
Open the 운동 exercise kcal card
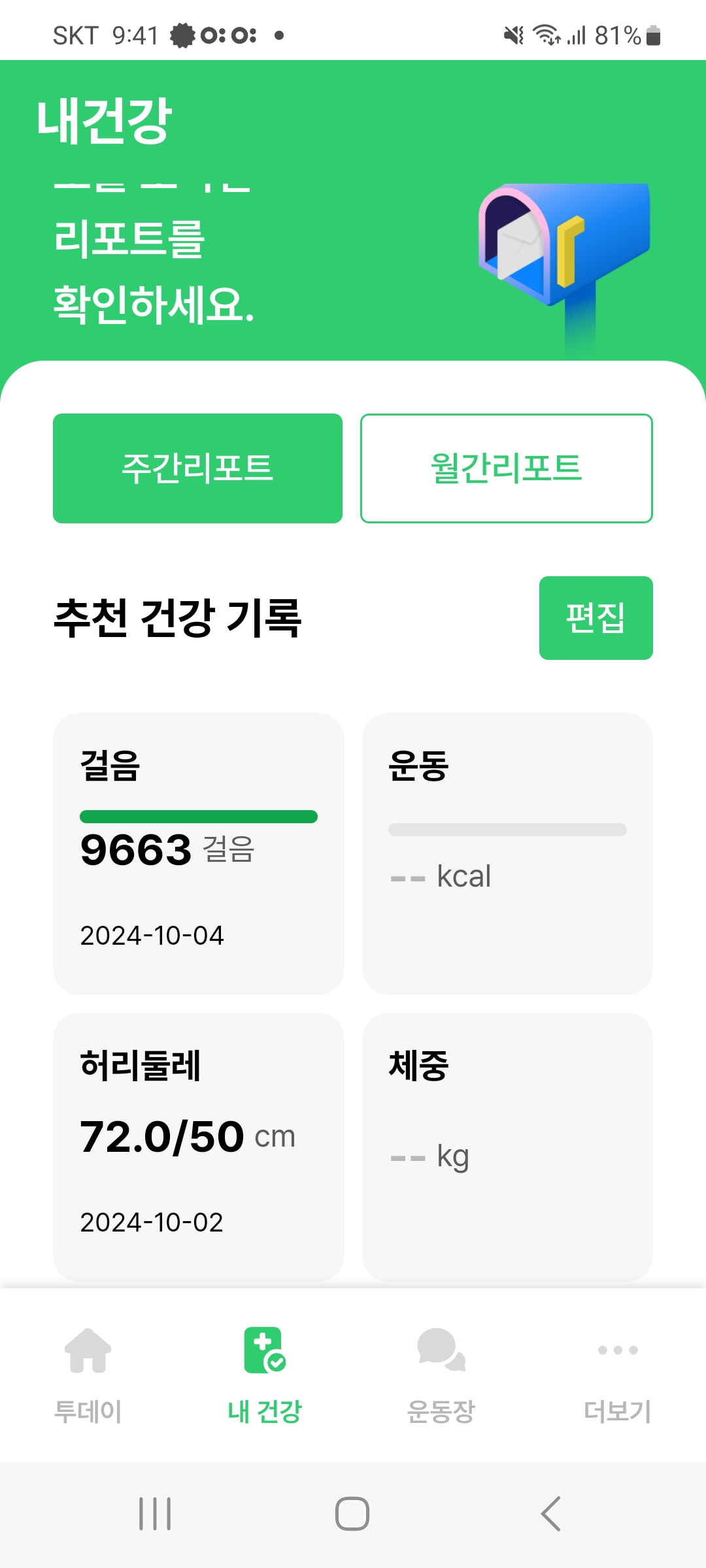(507, 853)
